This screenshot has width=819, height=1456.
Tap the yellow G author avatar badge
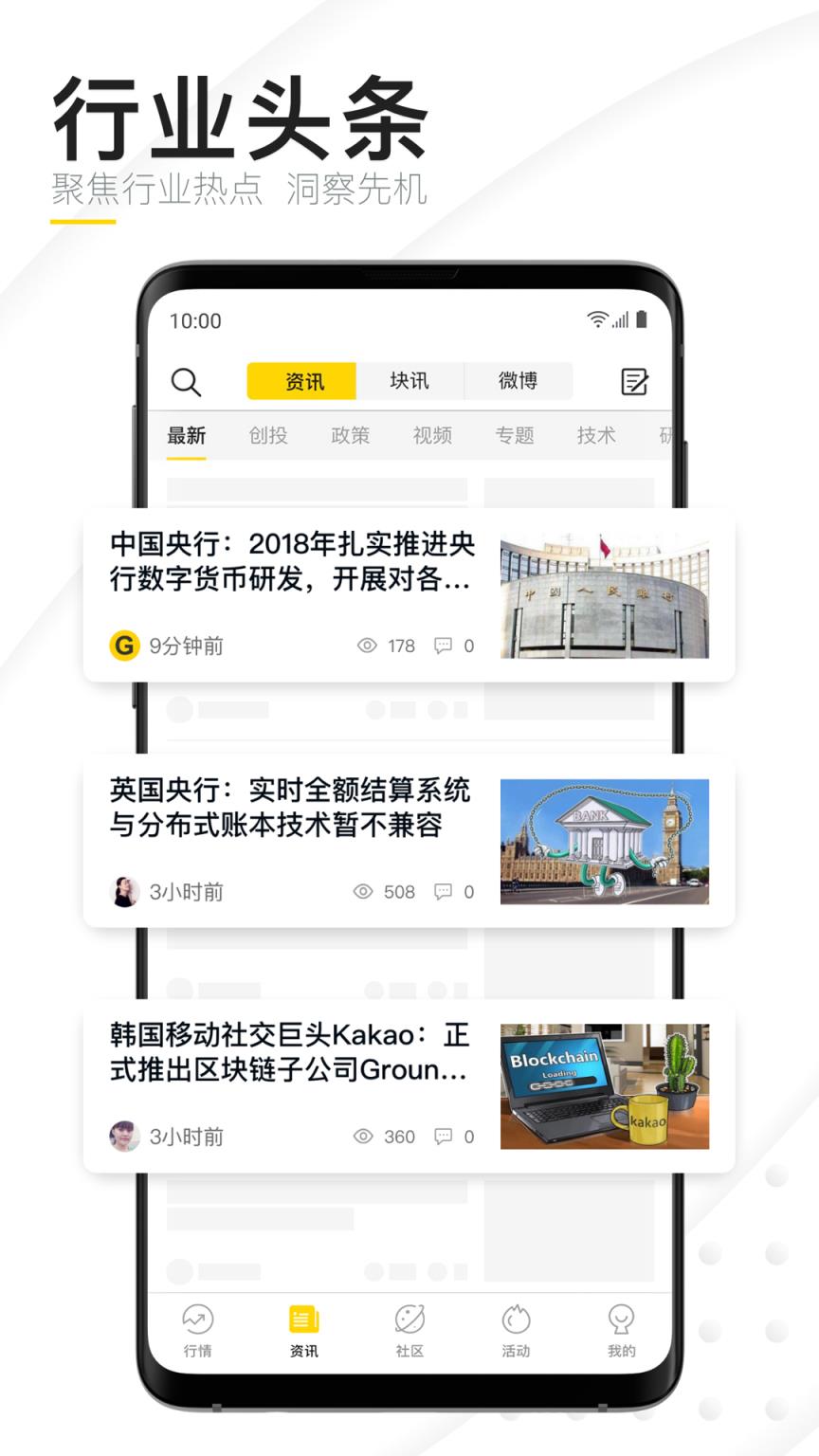[x=124, y=646]
